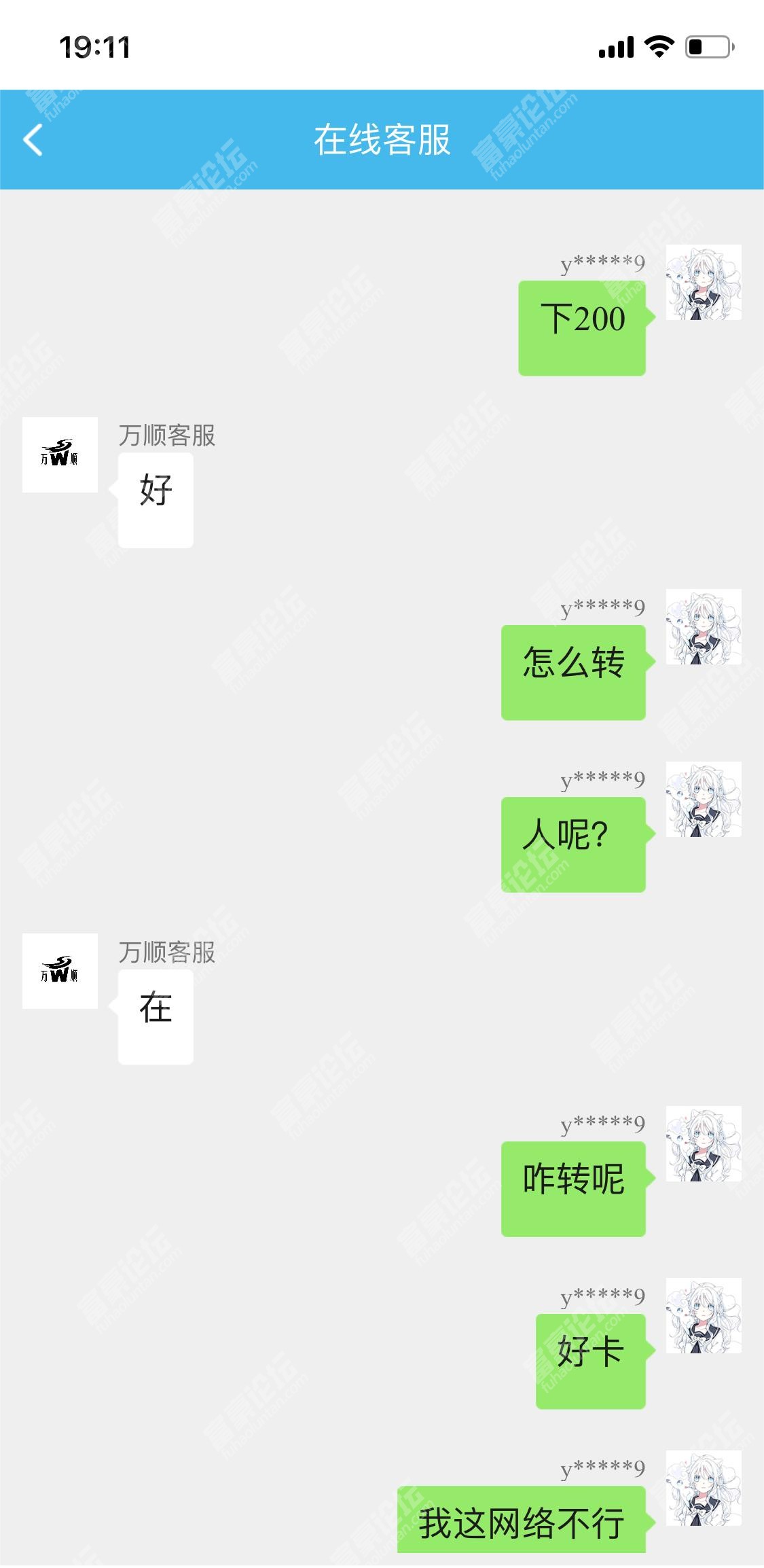Open 万顺客服 avatar beside the 好 reply
Image resolution: width=764 pixels, height=1568 pixels.
(x=60, y=455)
